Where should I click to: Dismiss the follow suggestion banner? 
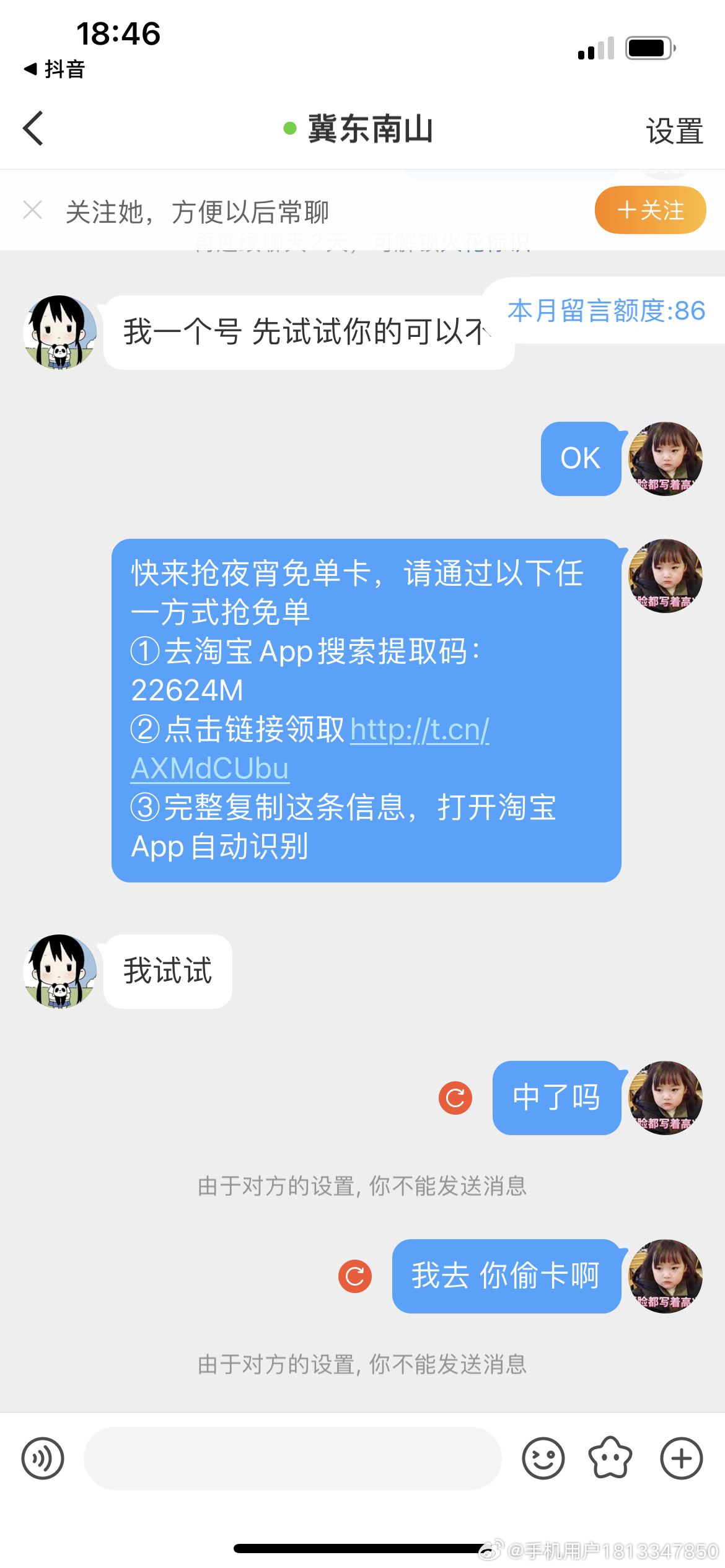pos(32,211)
